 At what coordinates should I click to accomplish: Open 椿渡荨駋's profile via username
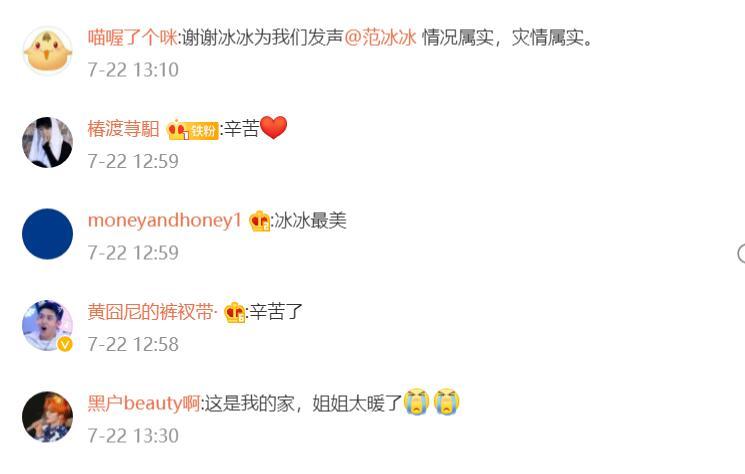(123, 129)
